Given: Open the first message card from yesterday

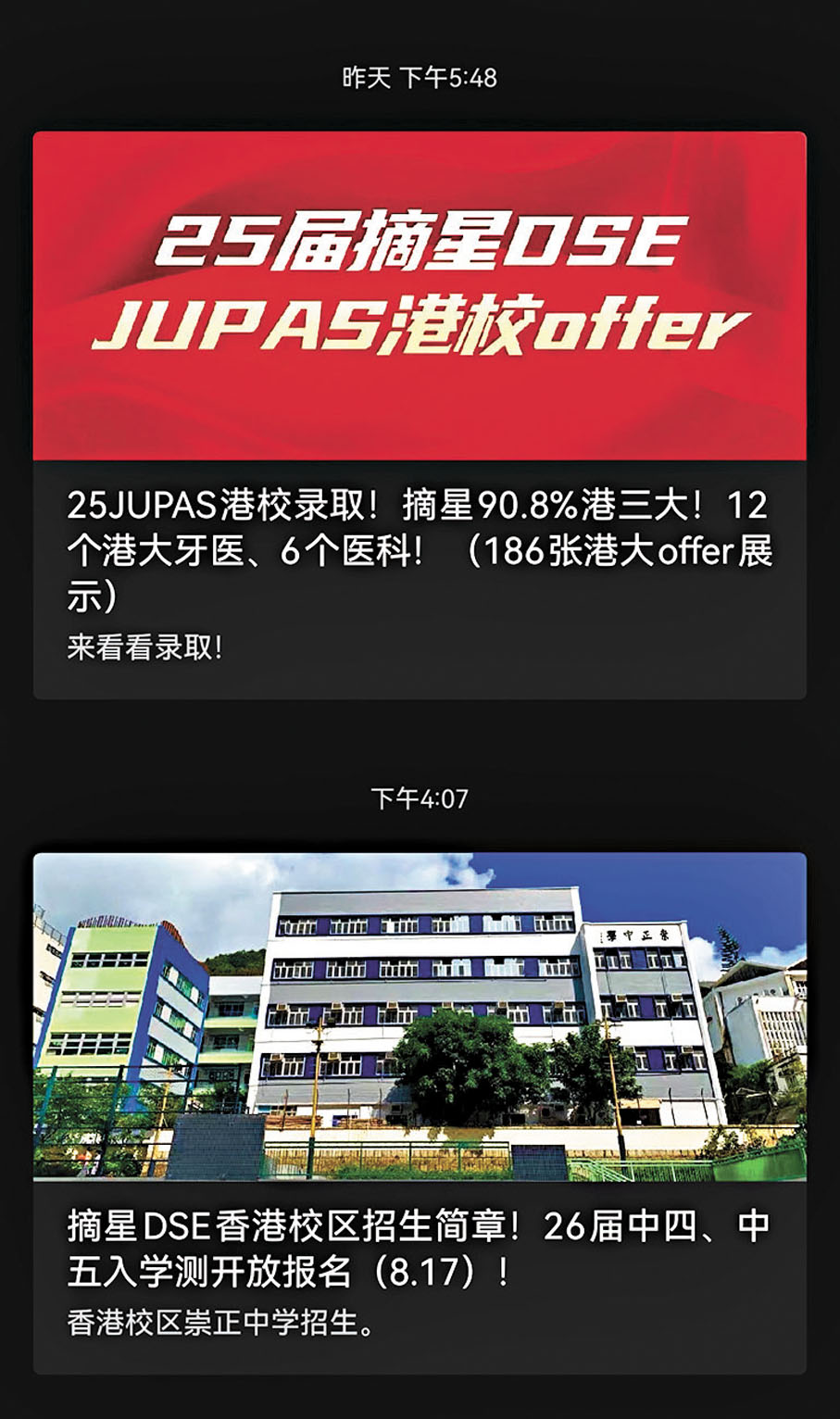Looking at the screenshot, I should point(420,408).
